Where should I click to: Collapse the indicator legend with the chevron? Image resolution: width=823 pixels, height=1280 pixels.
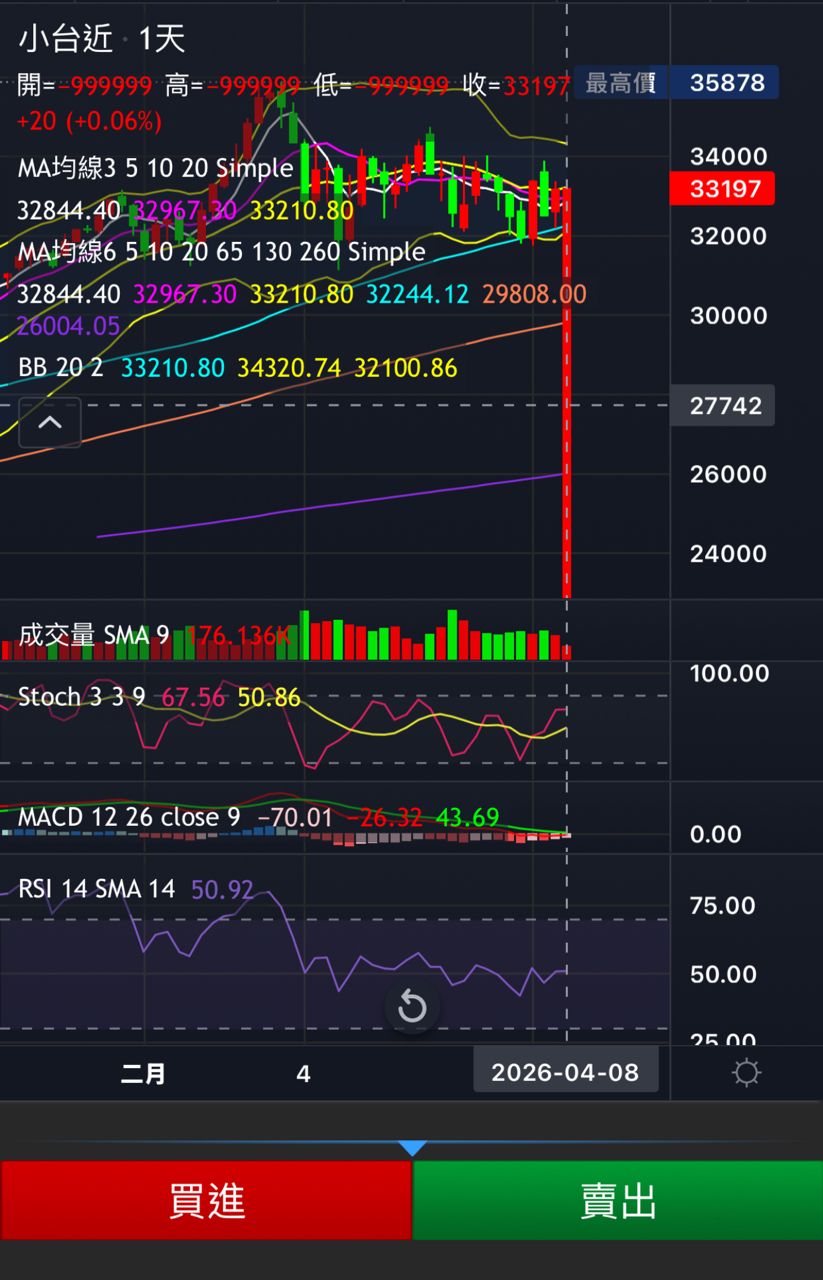(50, 423)
